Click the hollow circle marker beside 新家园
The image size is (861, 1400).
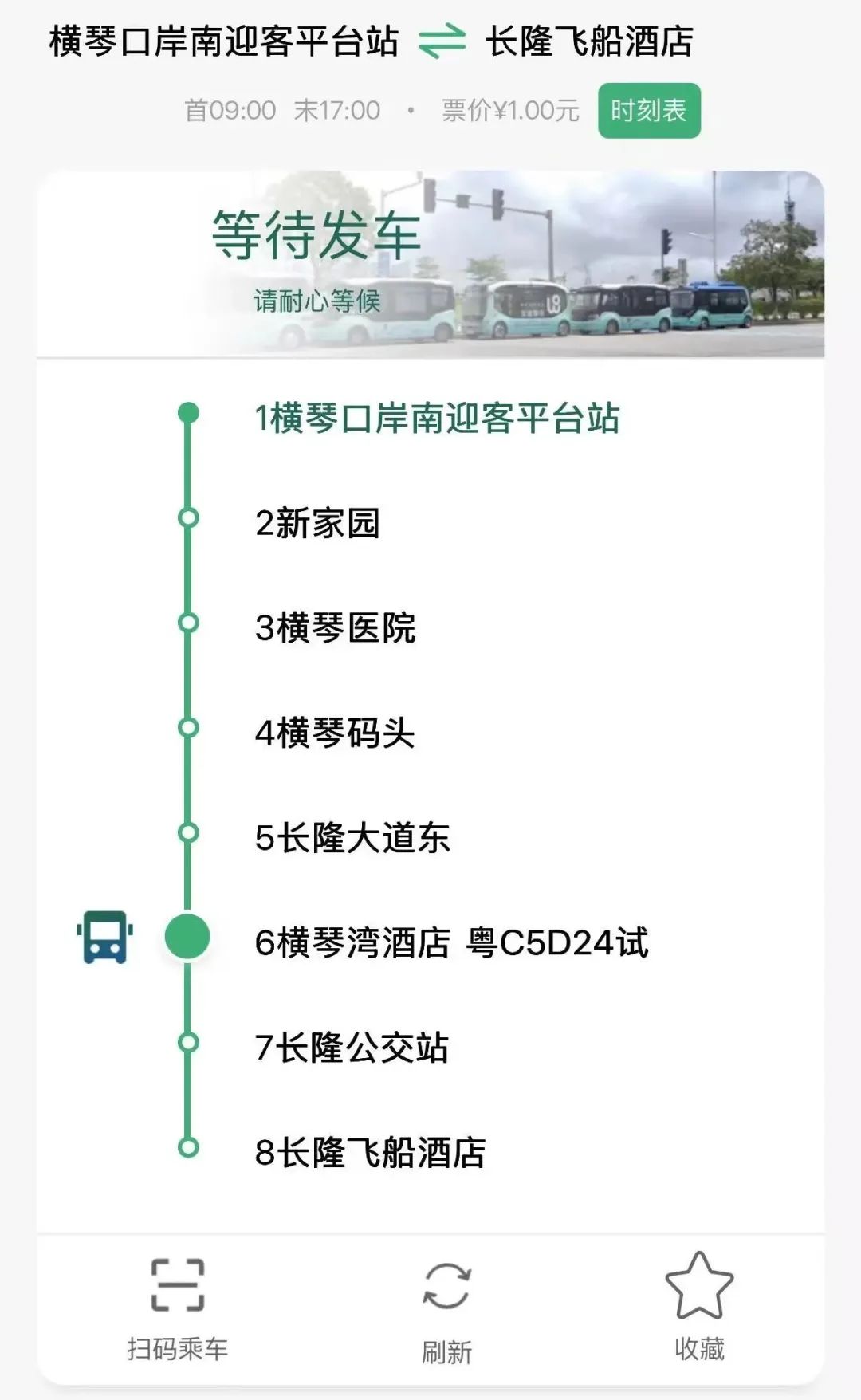pyautogui.click(x=188, y=517)
